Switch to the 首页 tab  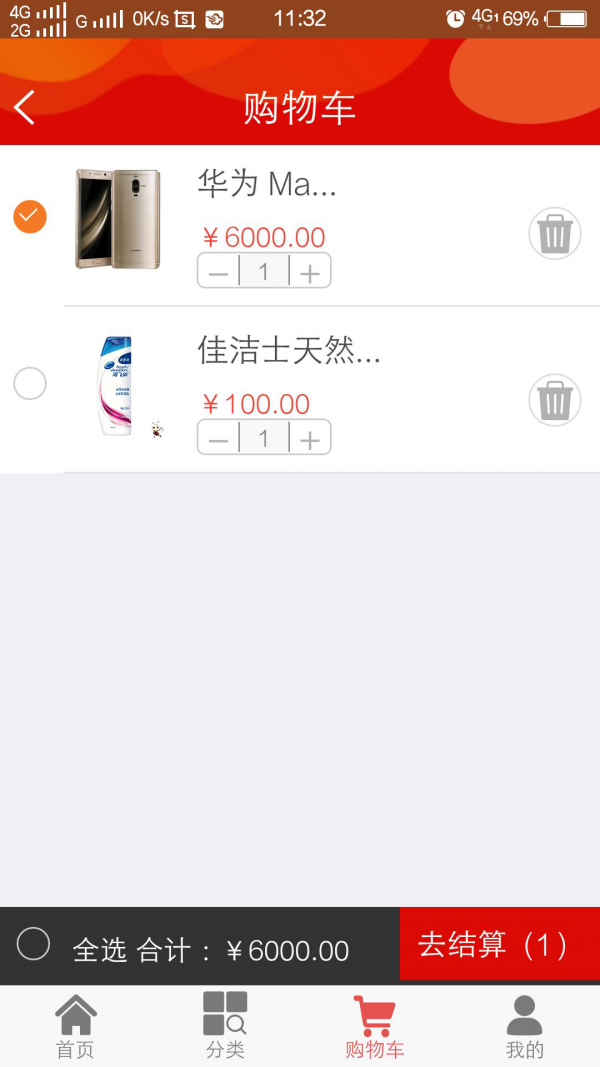[75, 1027]
